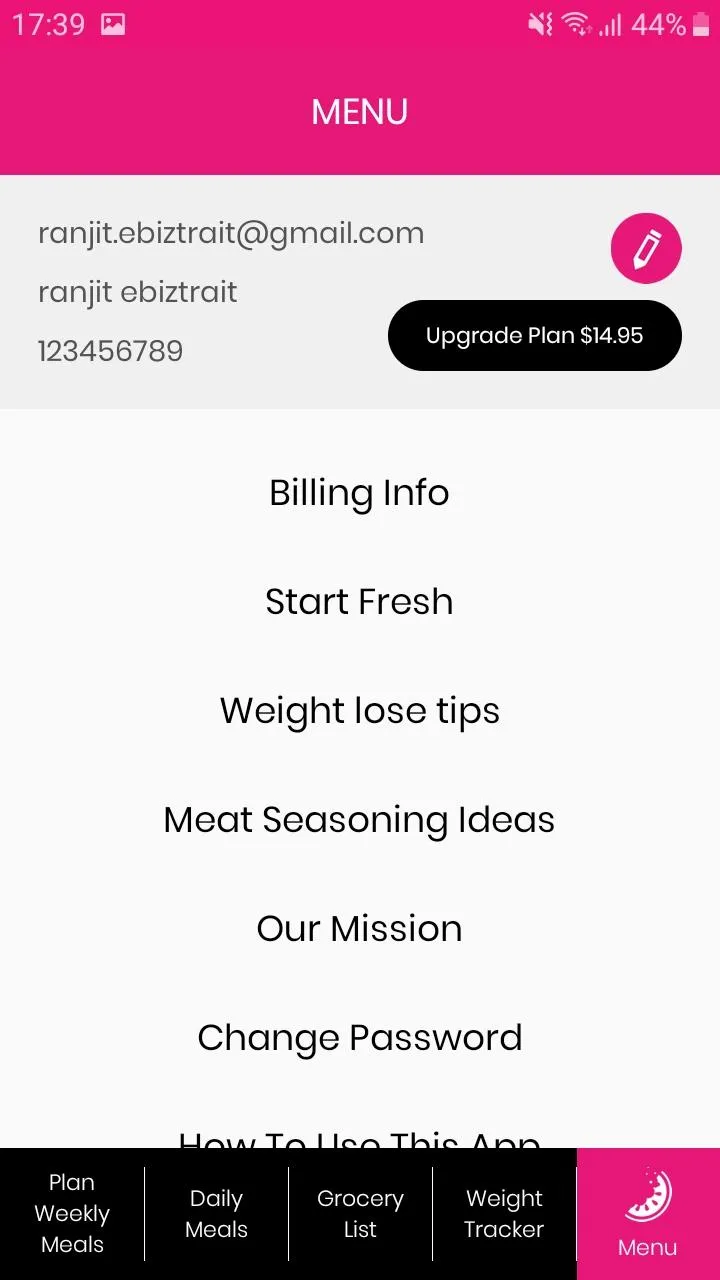The height and width of the screenshot is (1280, 720).
Task: Open Weight lose tips
Action: 359,711
